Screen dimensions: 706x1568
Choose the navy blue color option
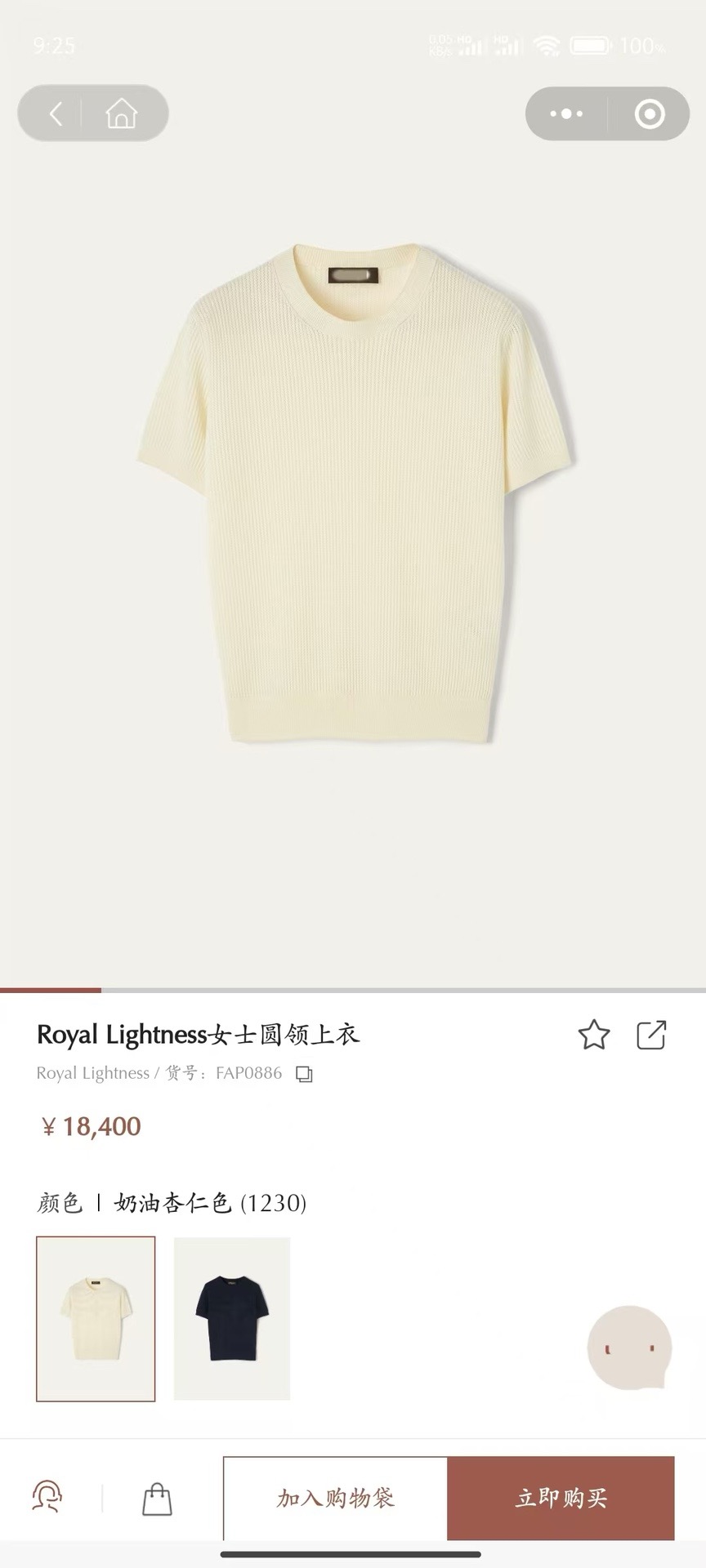[232, 1319]
